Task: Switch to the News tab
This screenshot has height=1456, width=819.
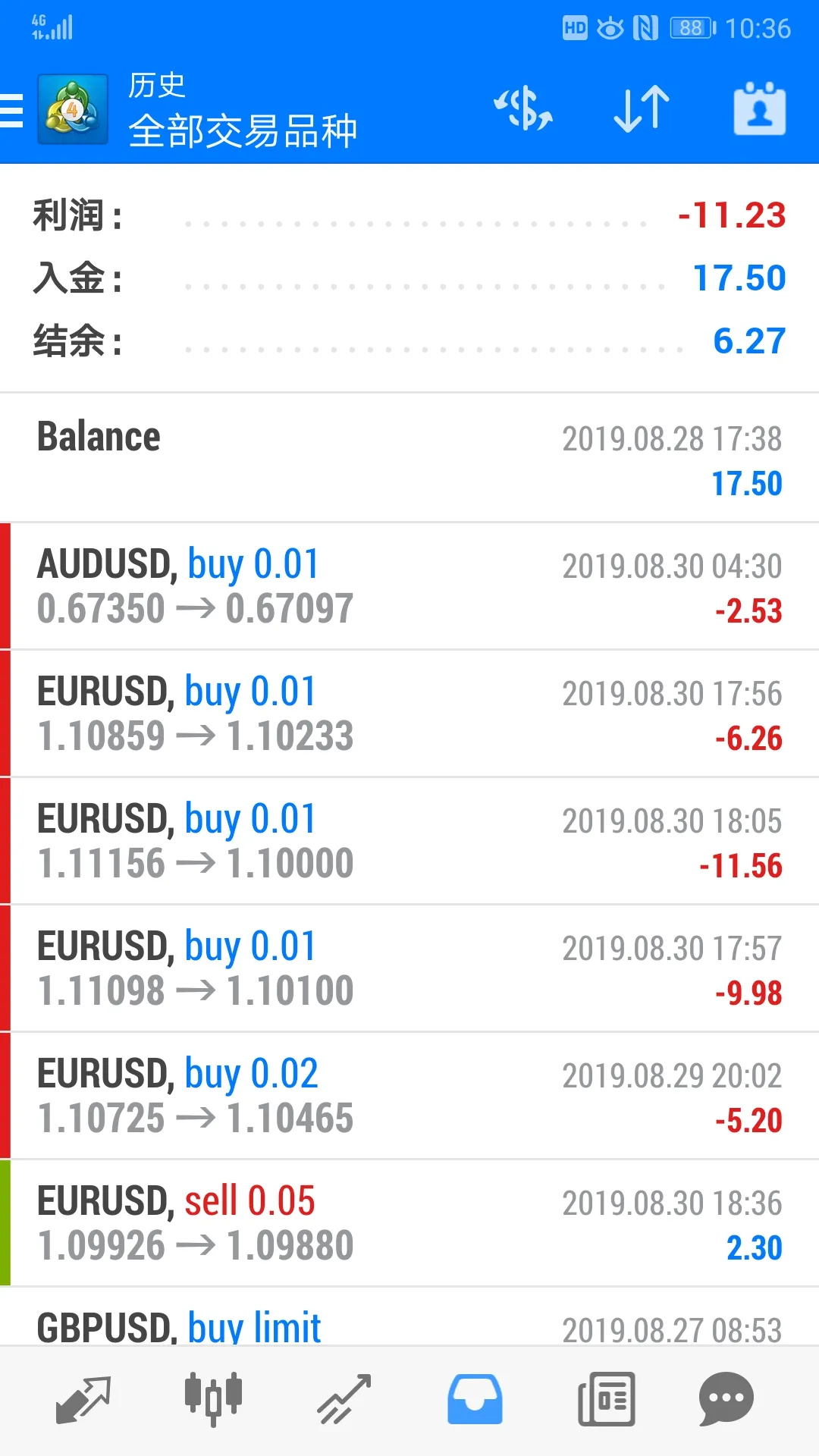Action: tap(605, 1399)
